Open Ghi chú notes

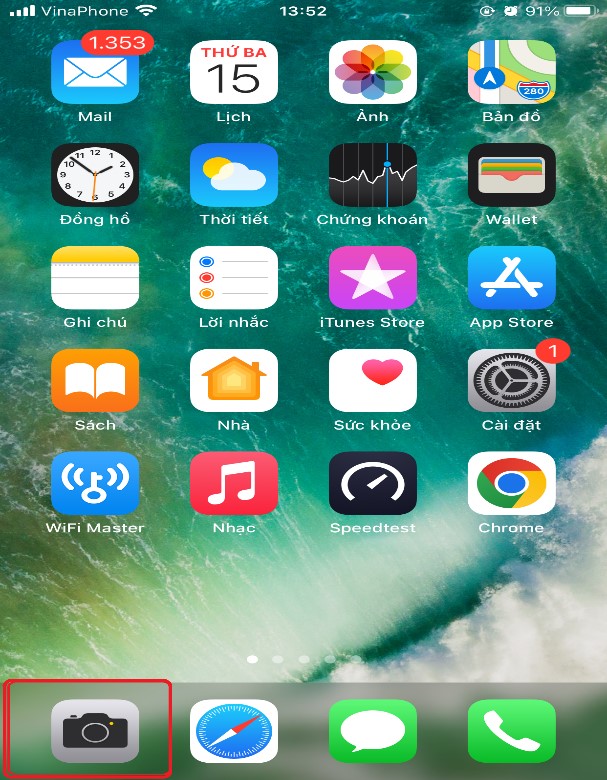coord(95,278)
